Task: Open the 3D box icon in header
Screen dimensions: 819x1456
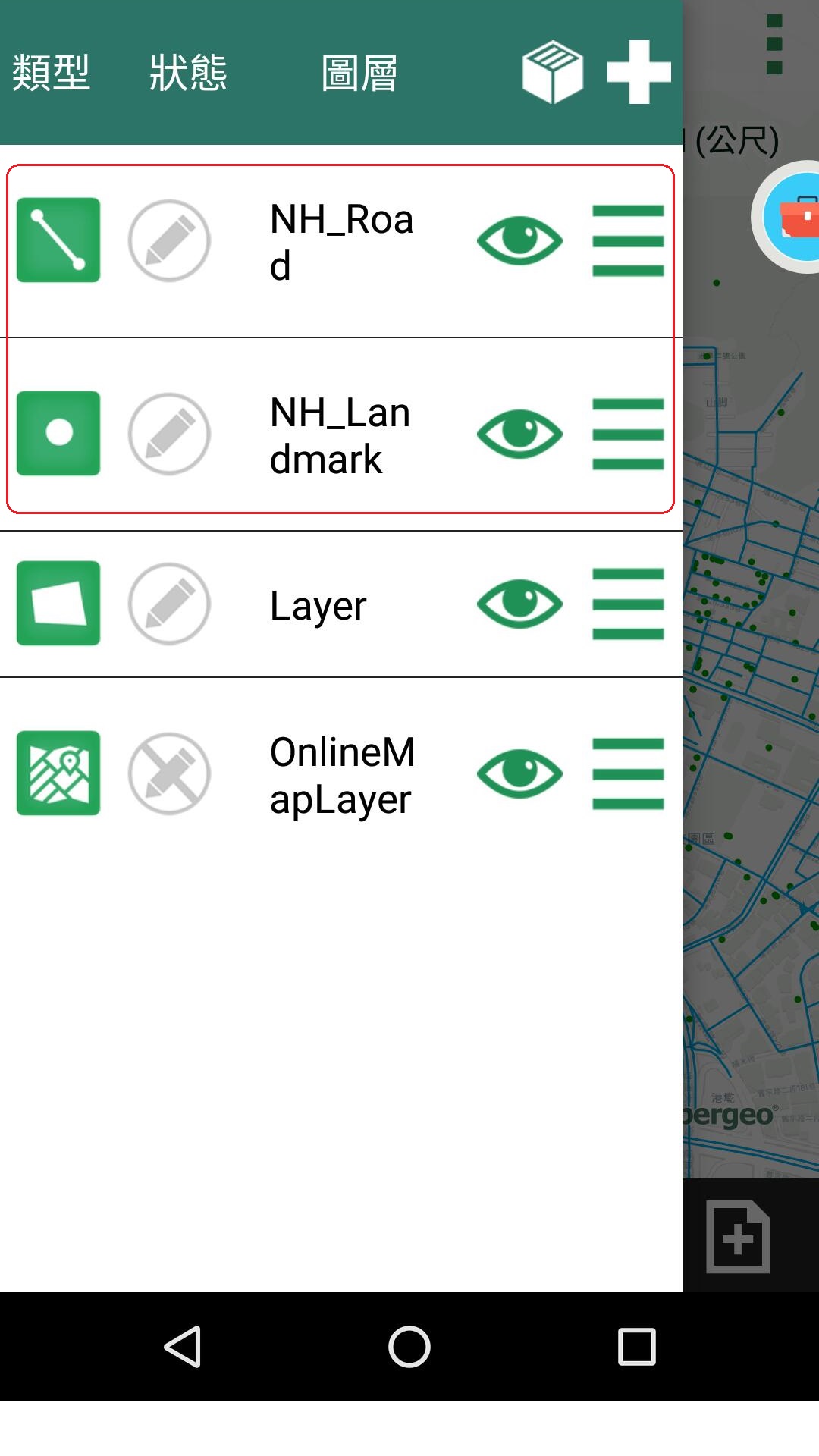Action: tap(553, 72)
